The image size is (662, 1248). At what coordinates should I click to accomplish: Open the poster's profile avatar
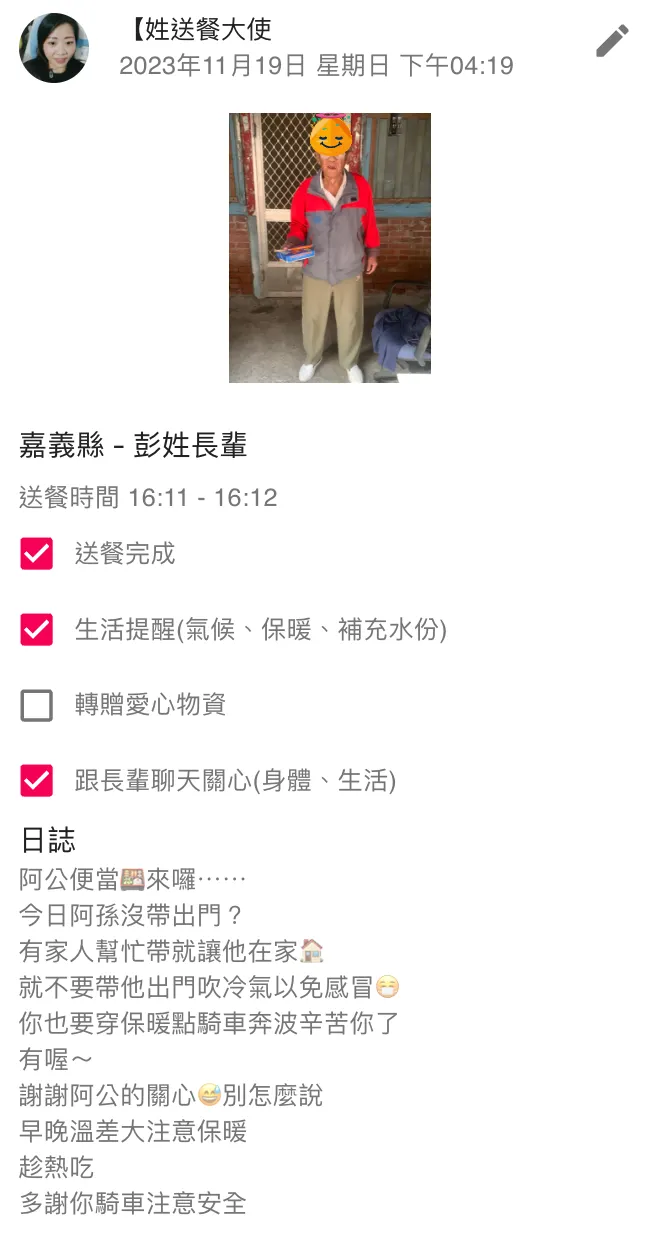coord(54,48)
